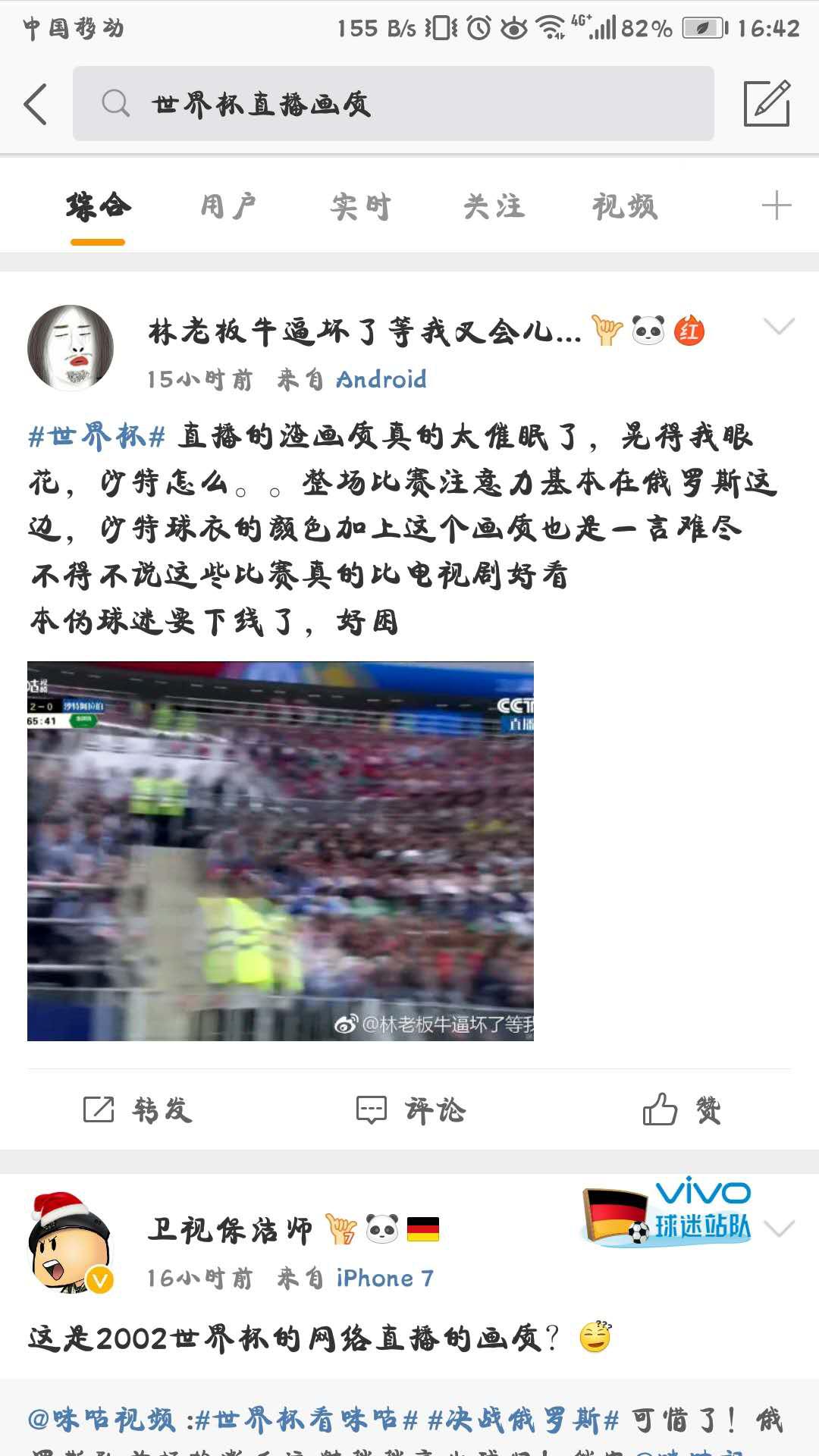Repost 林老板's post via 转发
This screenshot has height=1456, width=819.
[137, 1110]
